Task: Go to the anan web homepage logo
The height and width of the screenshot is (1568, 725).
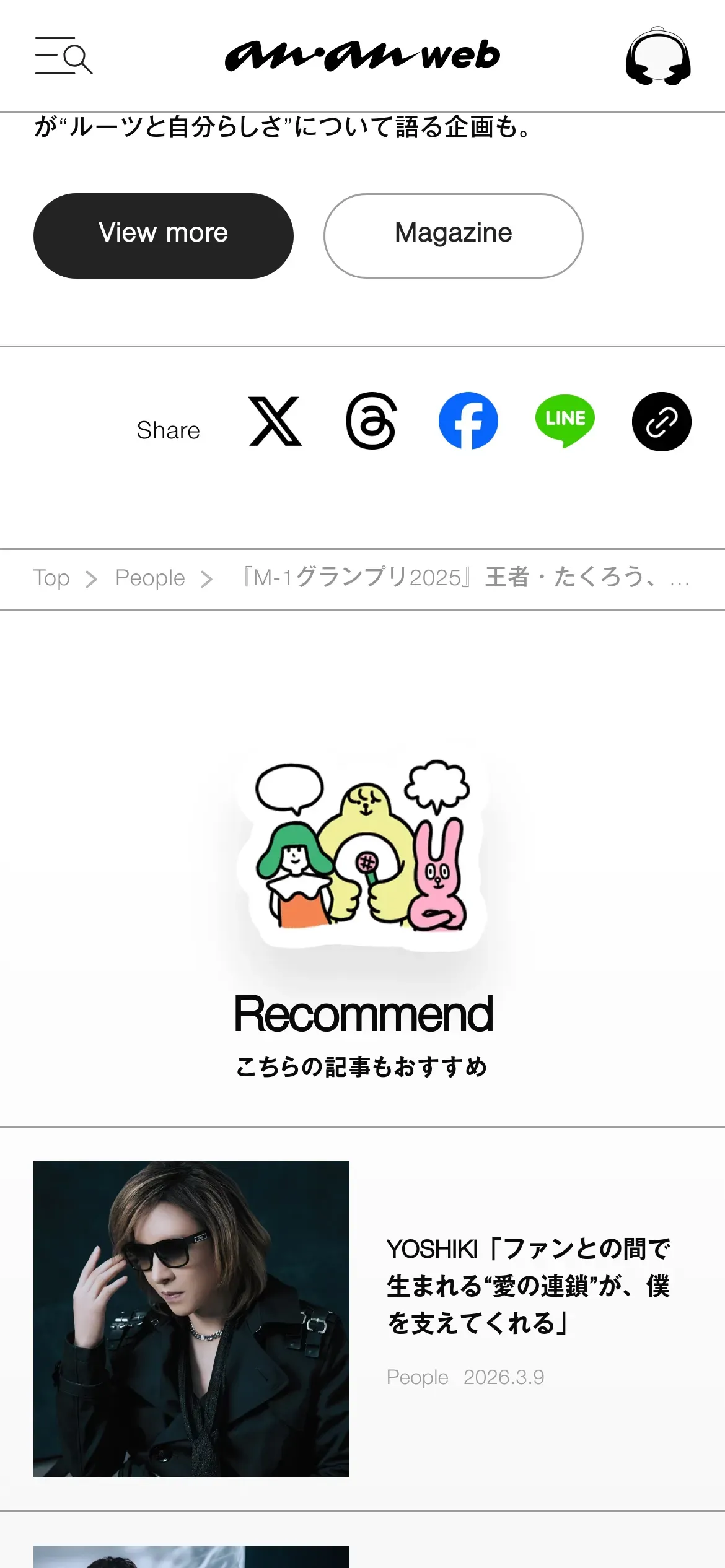Action: click(x=362, y=56)
